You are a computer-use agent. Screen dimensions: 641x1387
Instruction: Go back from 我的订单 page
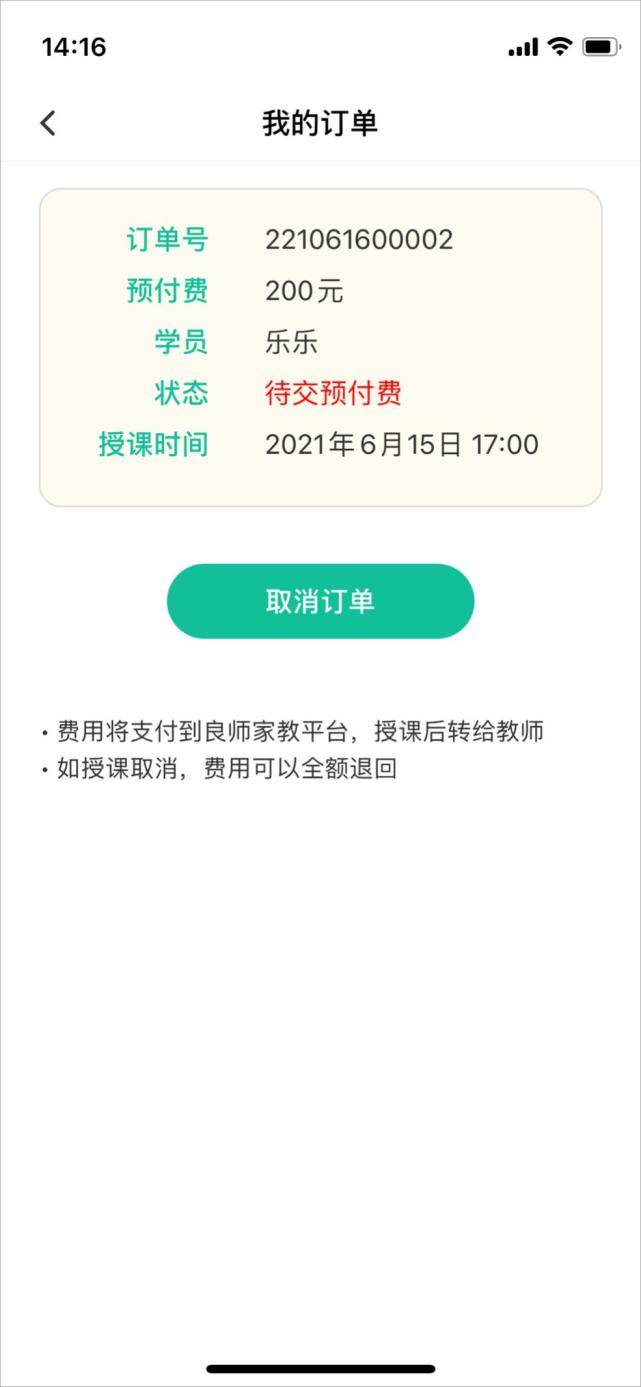pyautogui.click(x=48, y=123)
